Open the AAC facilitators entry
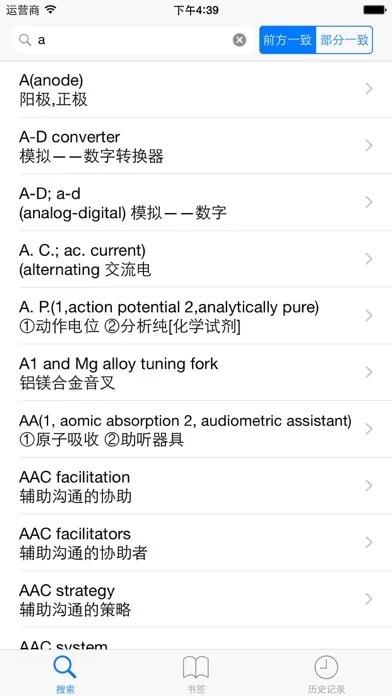The height and width of the screenshot is (696, 392). 196,542
